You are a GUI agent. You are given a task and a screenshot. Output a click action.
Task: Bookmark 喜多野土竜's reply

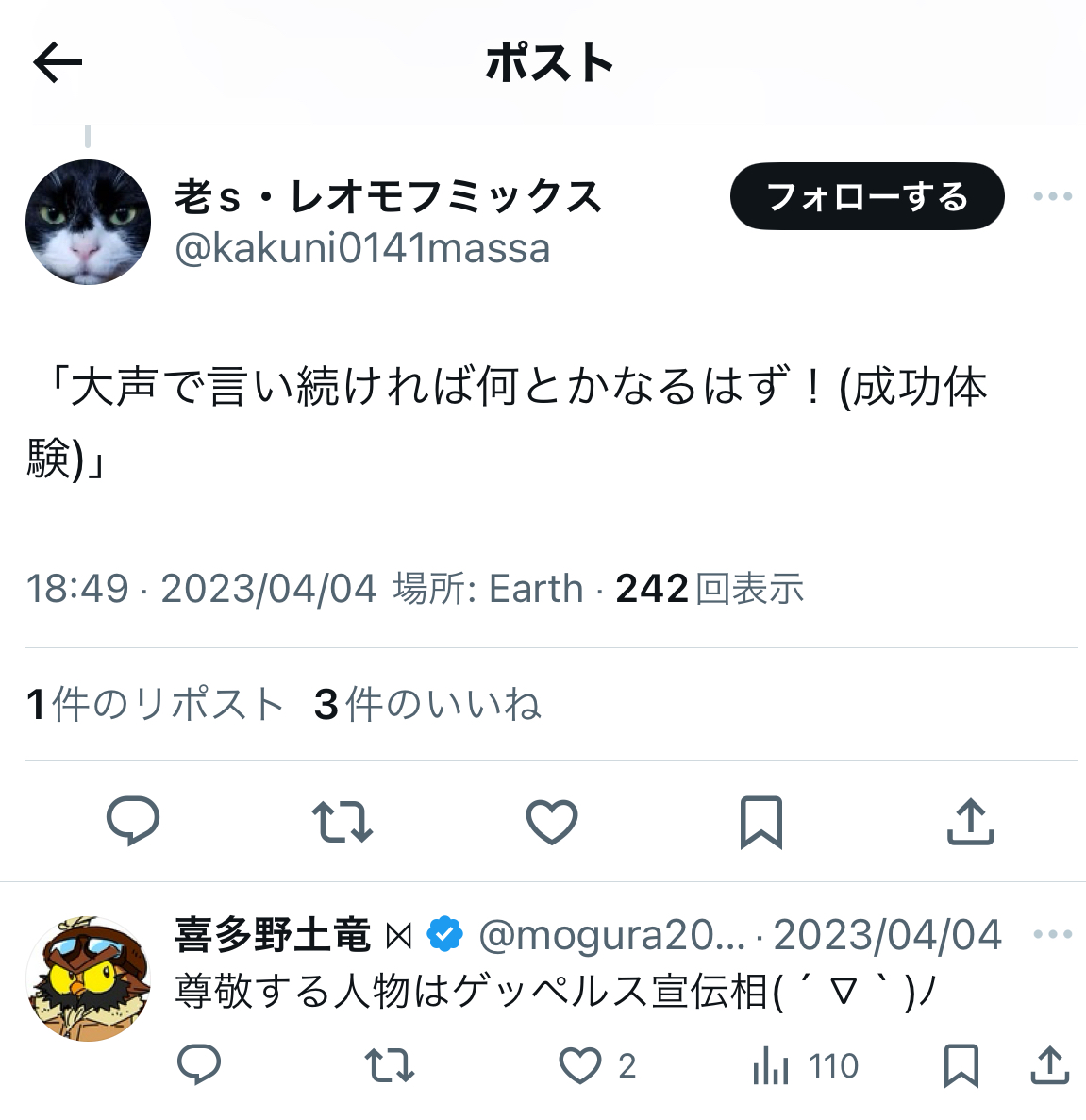click(x=961, y=1065)
